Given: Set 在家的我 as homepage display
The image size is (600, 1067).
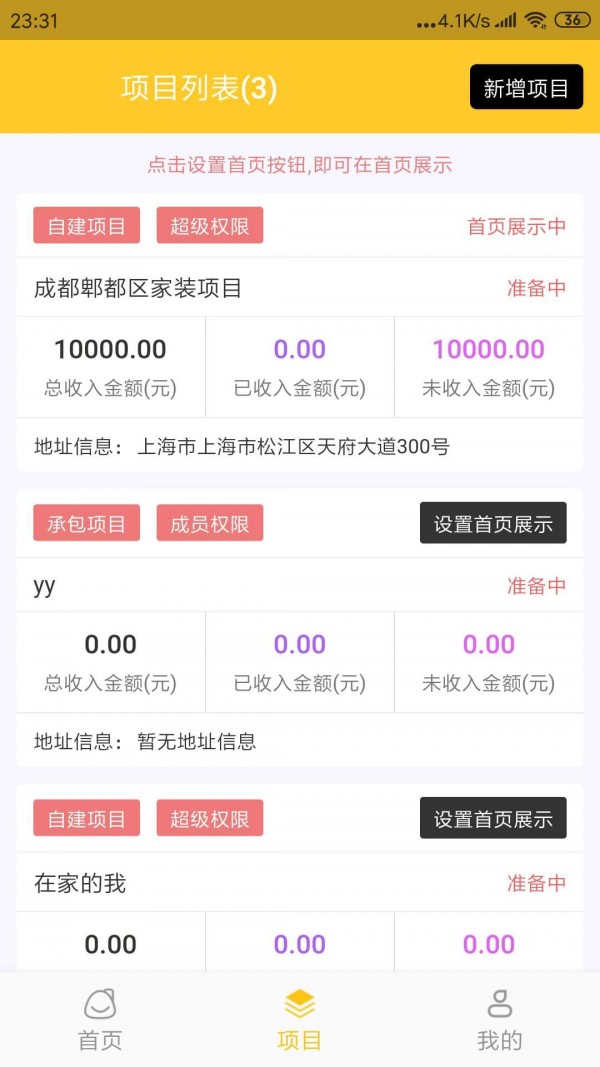Looking at the screenshot, I should [493, 819].
